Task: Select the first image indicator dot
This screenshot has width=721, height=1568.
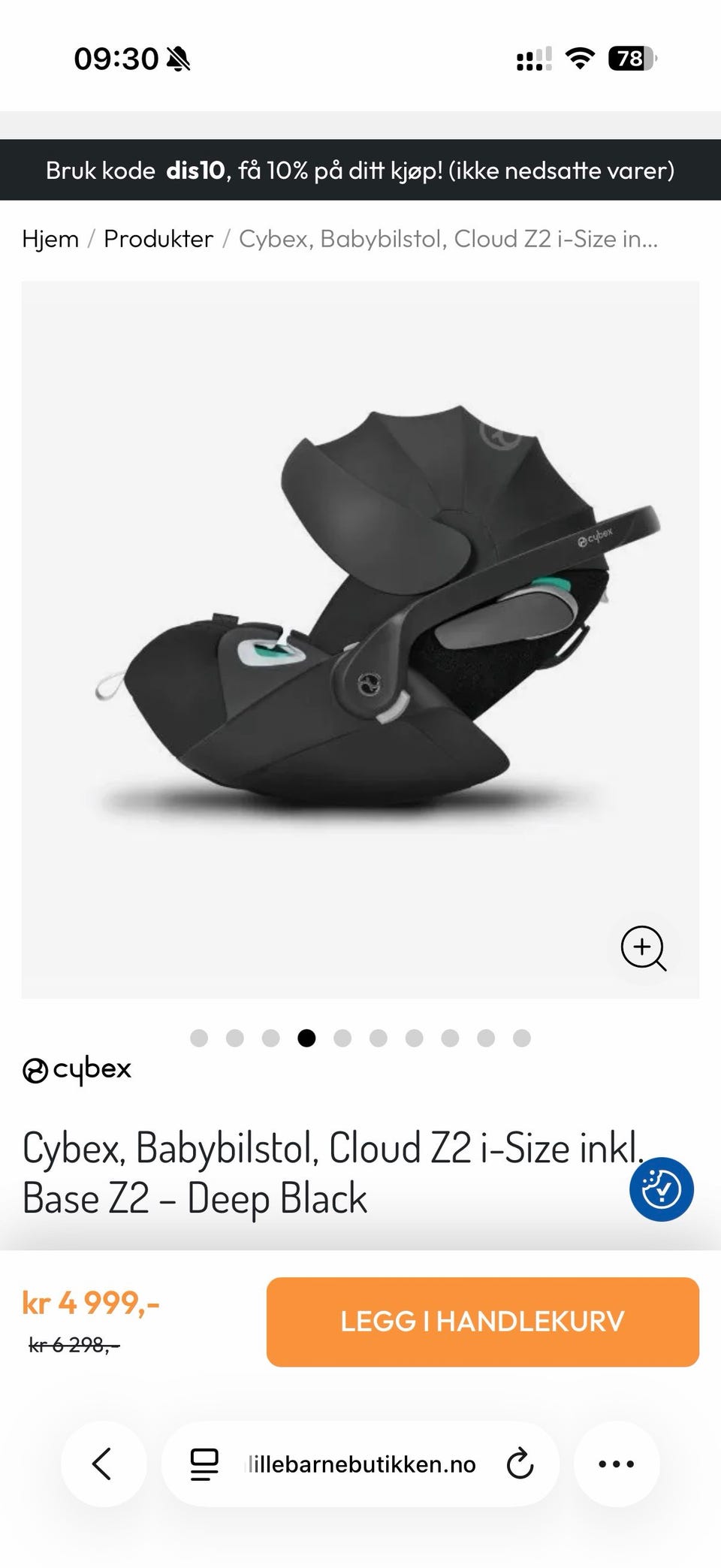Action: point(199,1038)
